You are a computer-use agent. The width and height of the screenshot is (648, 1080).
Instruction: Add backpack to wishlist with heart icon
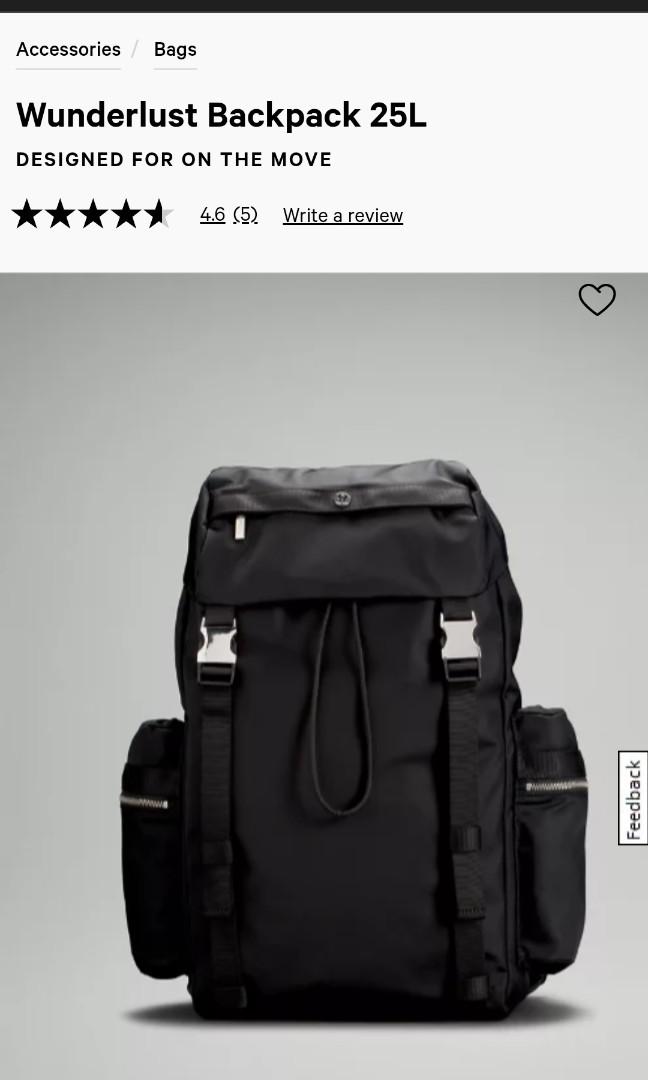pos(597,299)
